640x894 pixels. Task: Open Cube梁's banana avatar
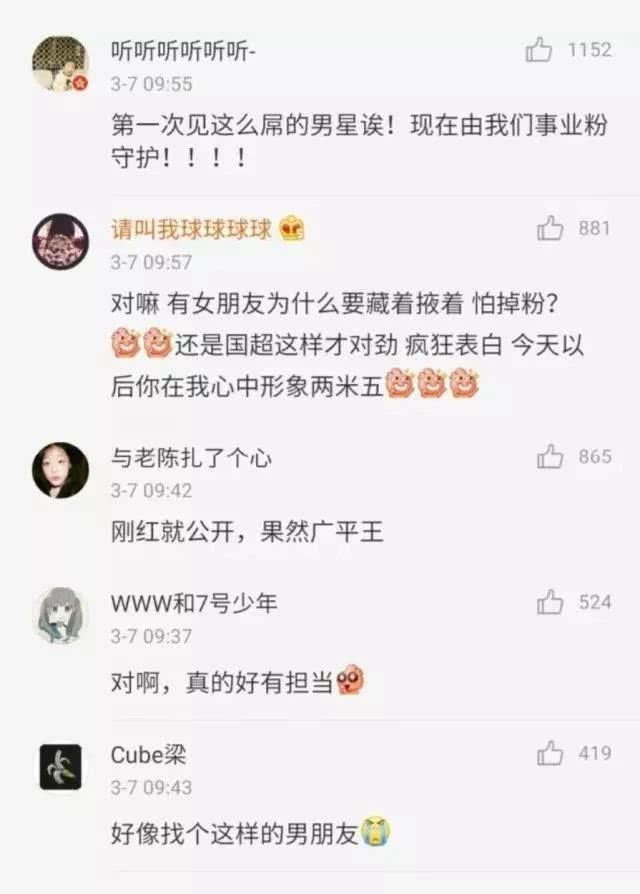tap(60, 767)
